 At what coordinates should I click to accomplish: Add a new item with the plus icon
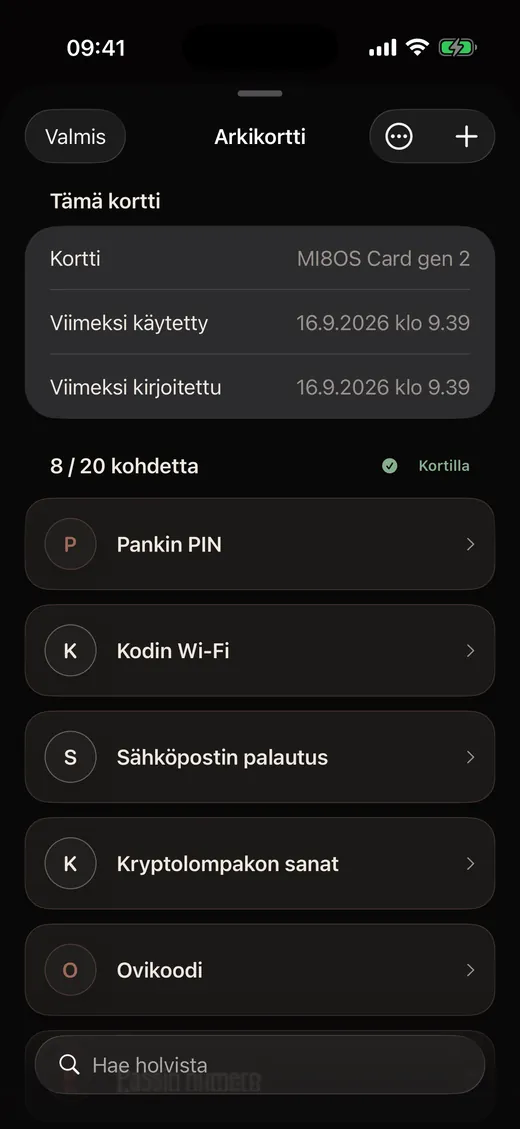467,137
